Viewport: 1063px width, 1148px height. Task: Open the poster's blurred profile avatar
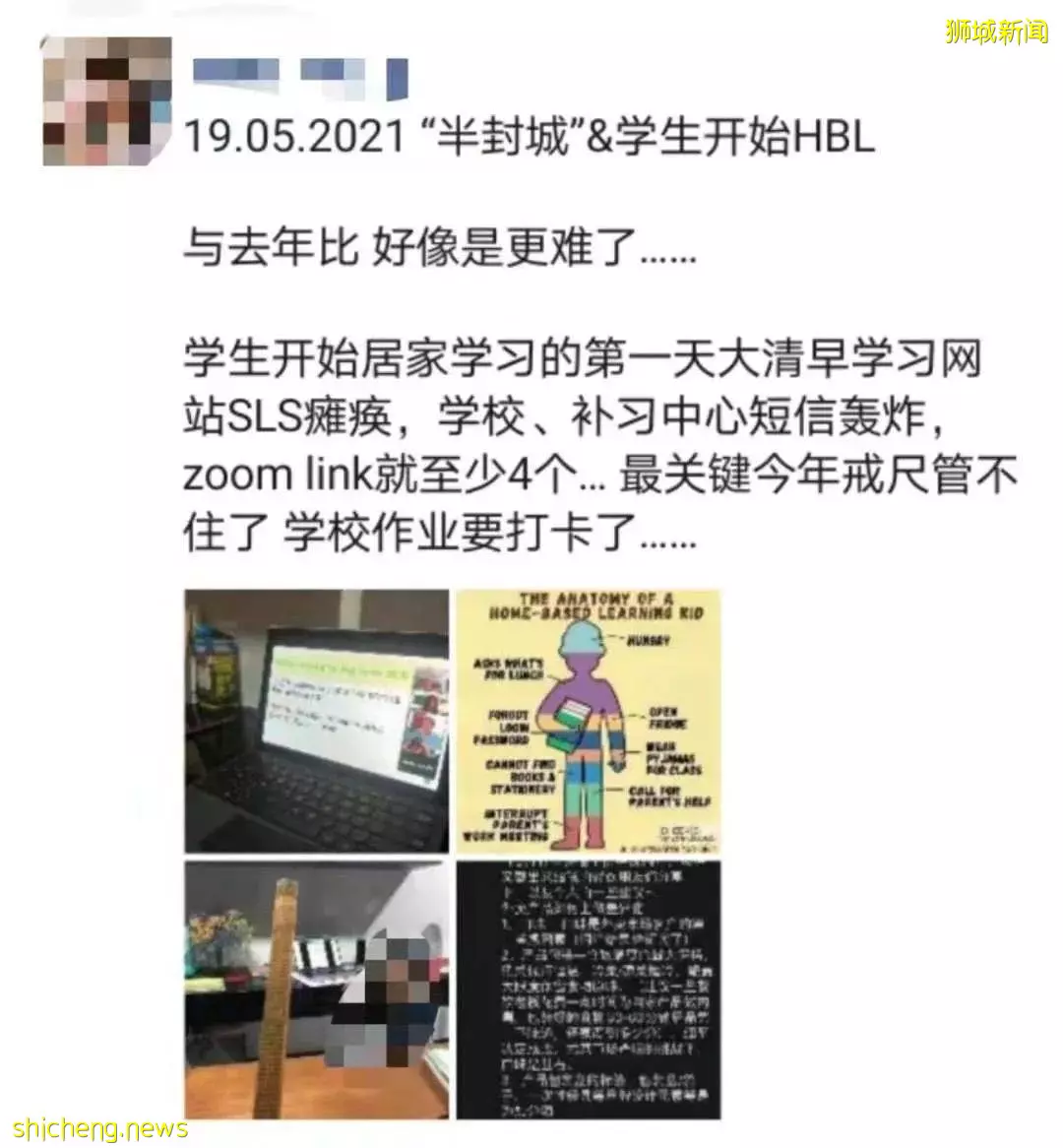coord(107,100)
